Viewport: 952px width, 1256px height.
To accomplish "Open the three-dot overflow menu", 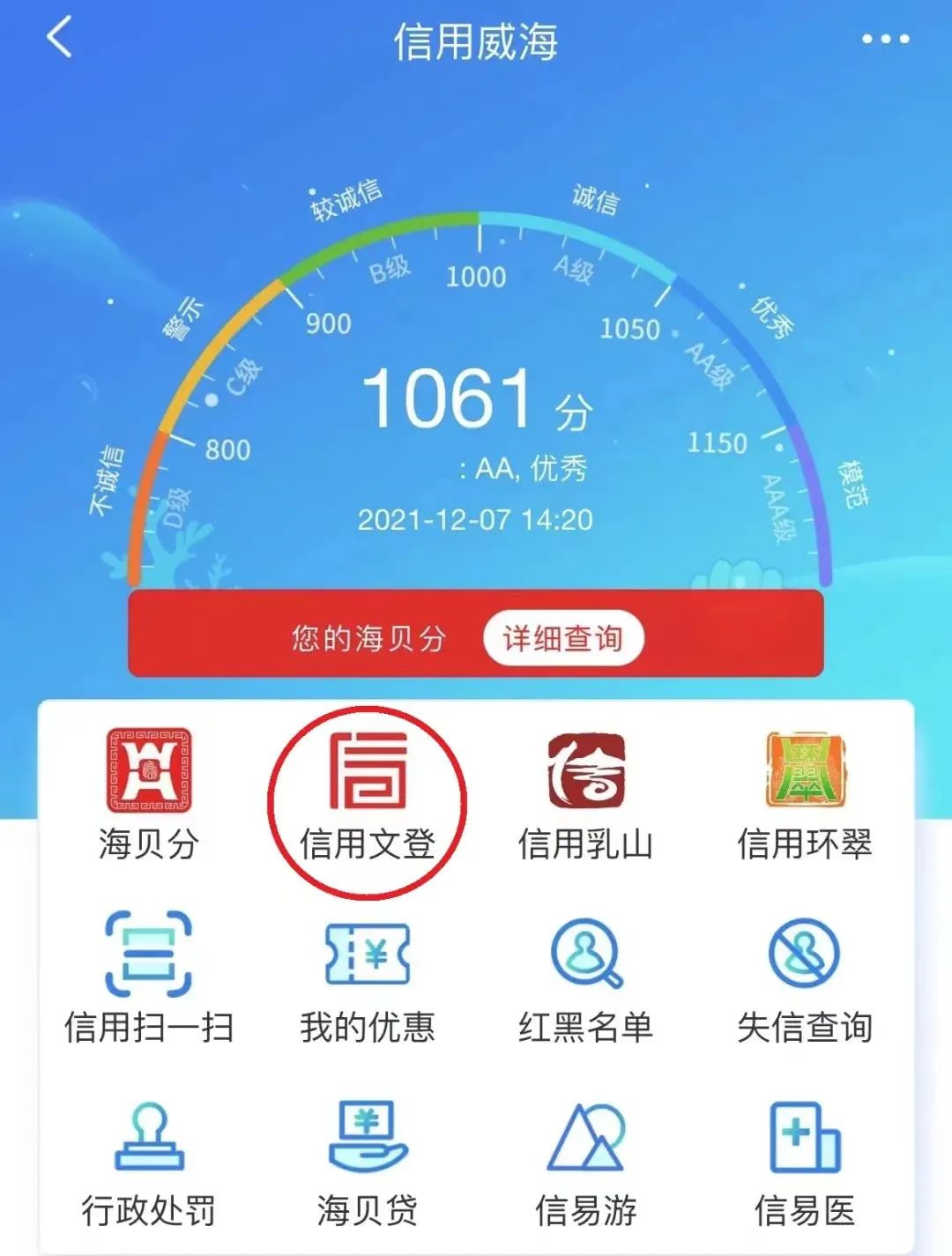I will coord(885,39).
